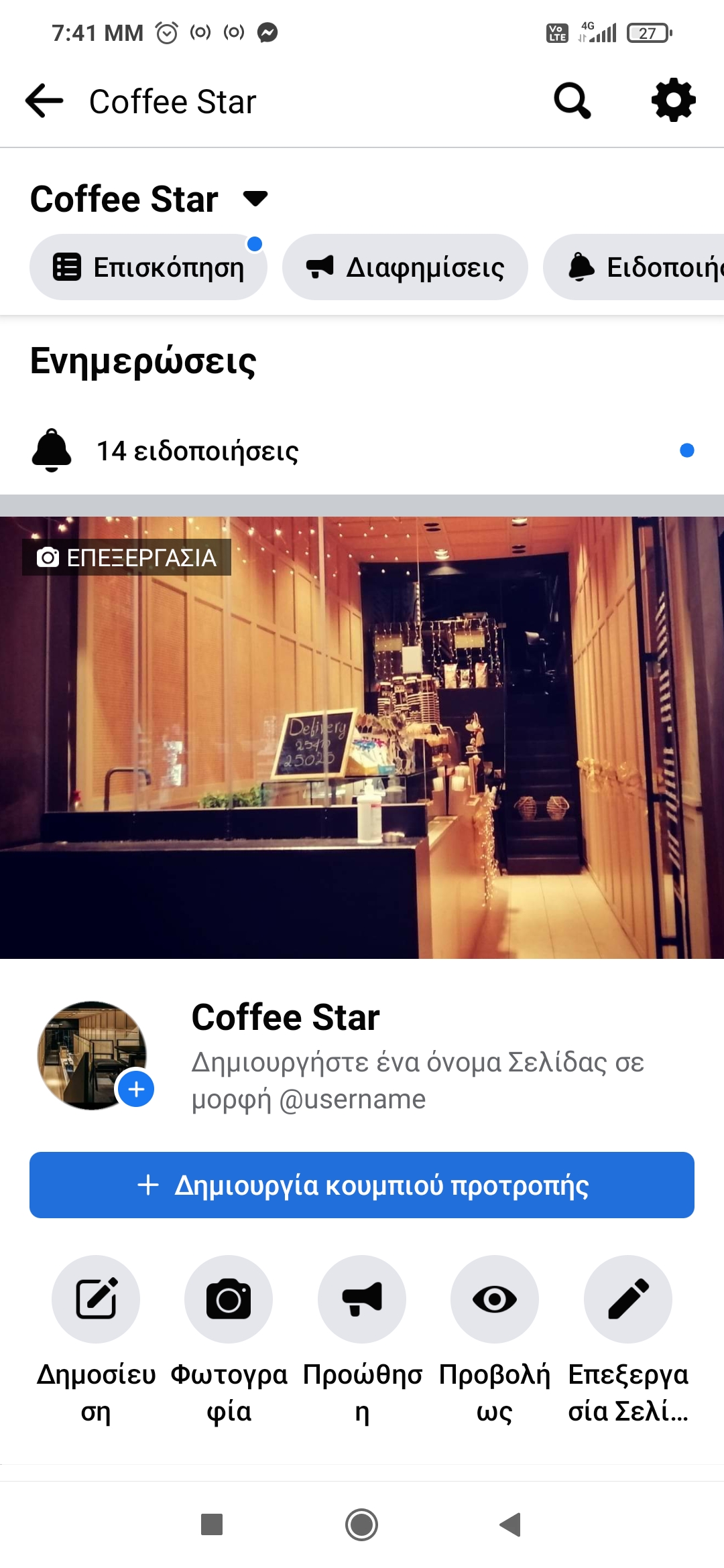The height and width of the screenshot is (1568, 724).
Task: Expand the Coffee Star page switcher dropdown
Action: pyautogui.click(x=255, y=199)
